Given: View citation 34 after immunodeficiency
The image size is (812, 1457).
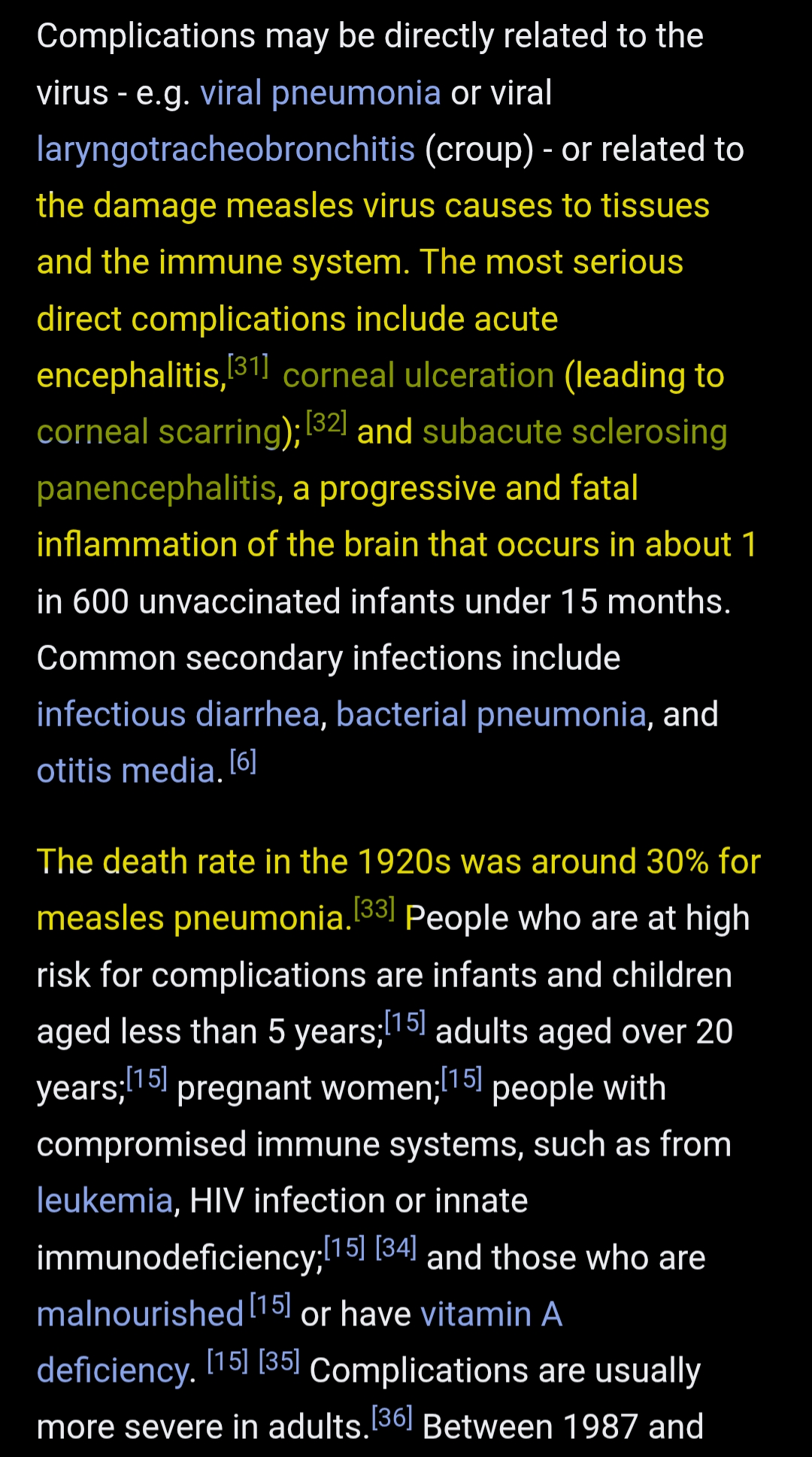Looking at the screenshot, I should 395,1248.
